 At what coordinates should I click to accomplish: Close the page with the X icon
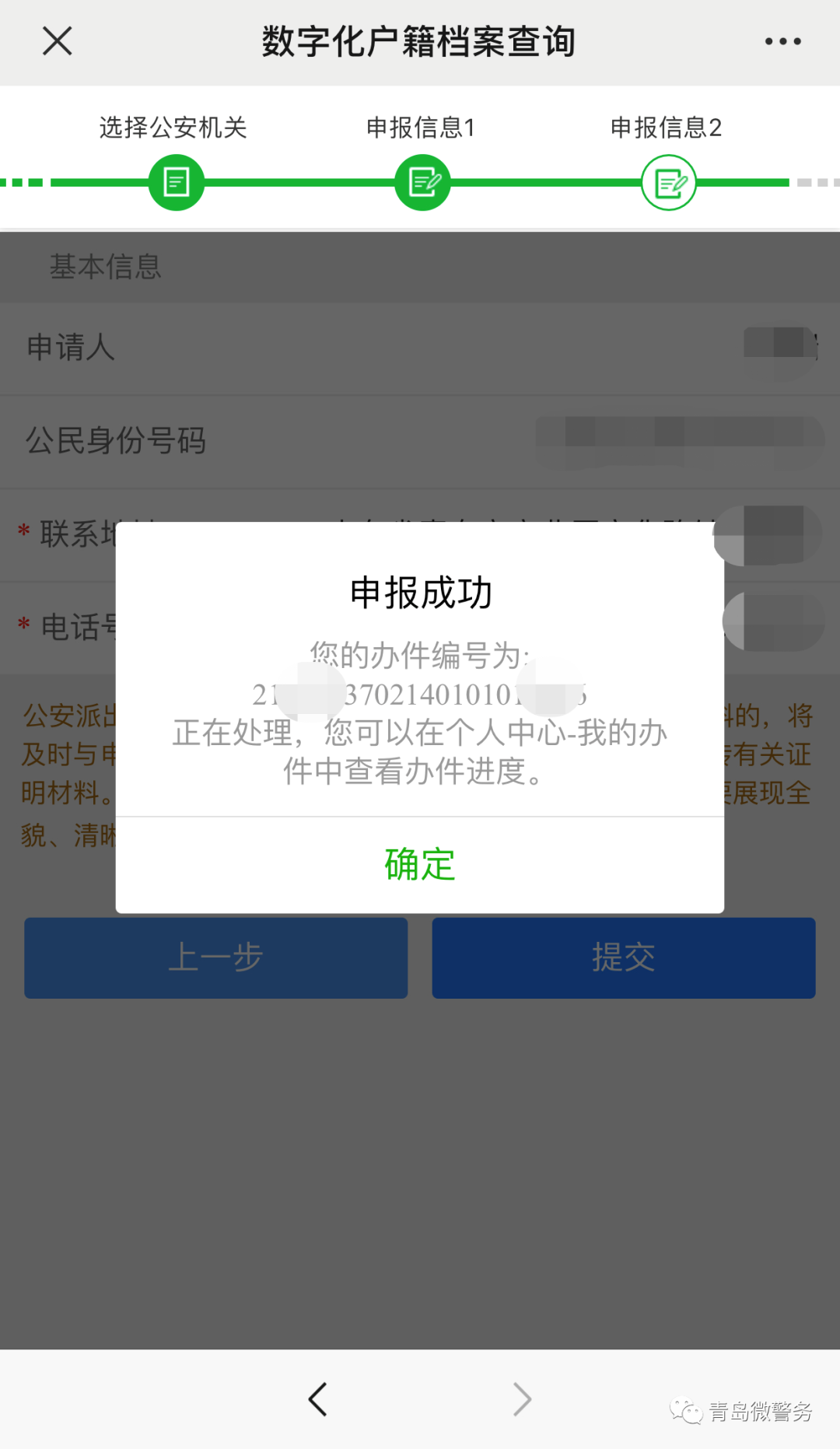tap(57, 41)
